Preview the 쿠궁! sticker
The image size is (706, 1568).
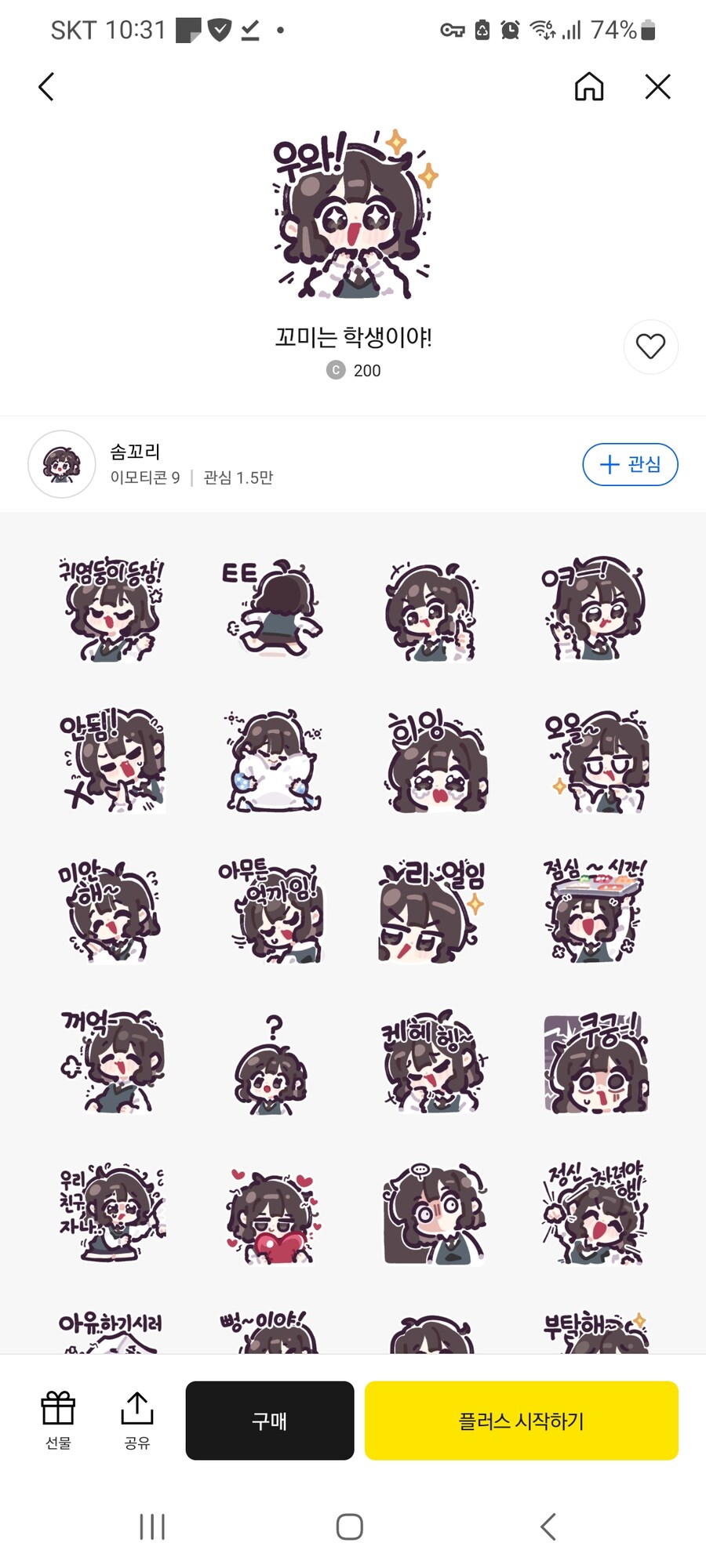(x=595, y=1062)
